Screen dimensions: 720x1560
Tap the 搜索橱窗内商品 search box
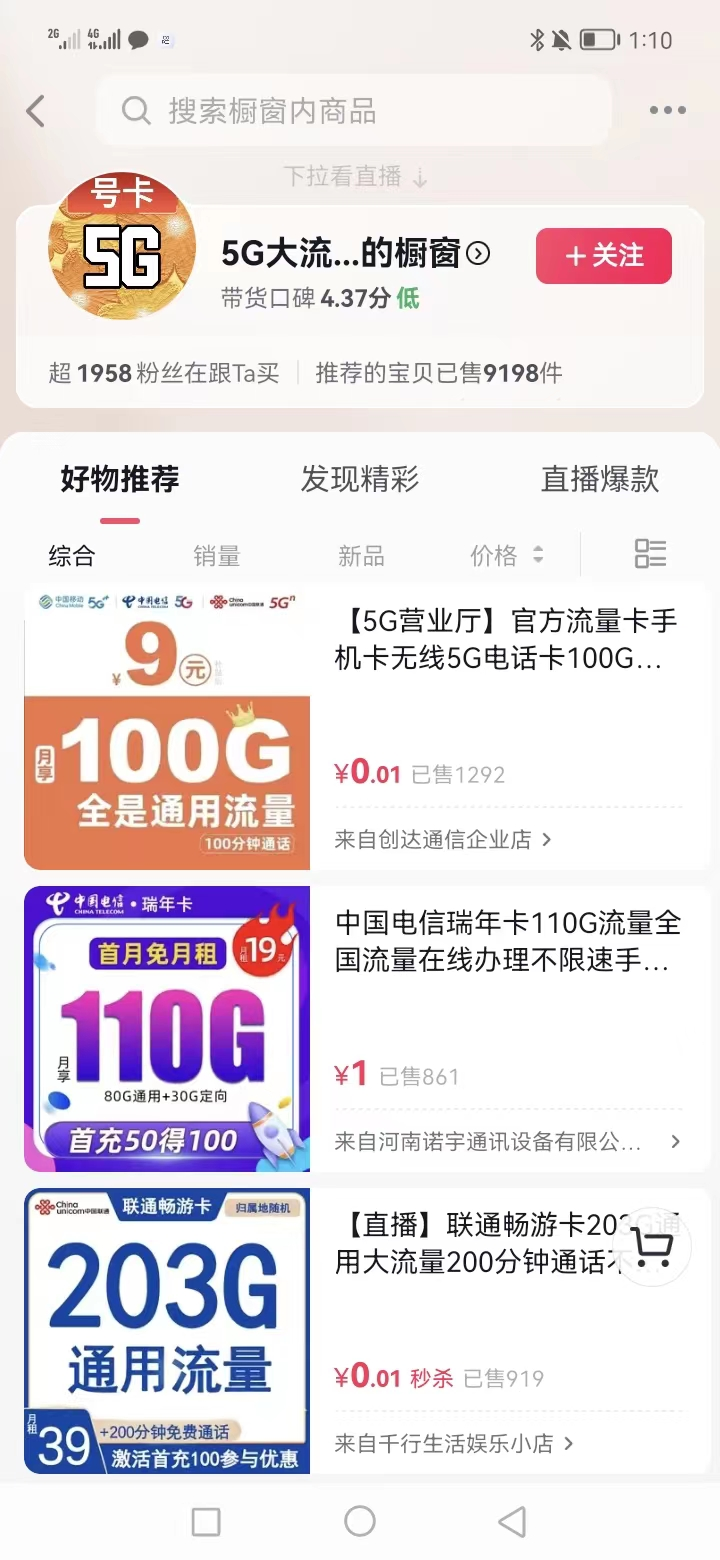click(355, 111)
